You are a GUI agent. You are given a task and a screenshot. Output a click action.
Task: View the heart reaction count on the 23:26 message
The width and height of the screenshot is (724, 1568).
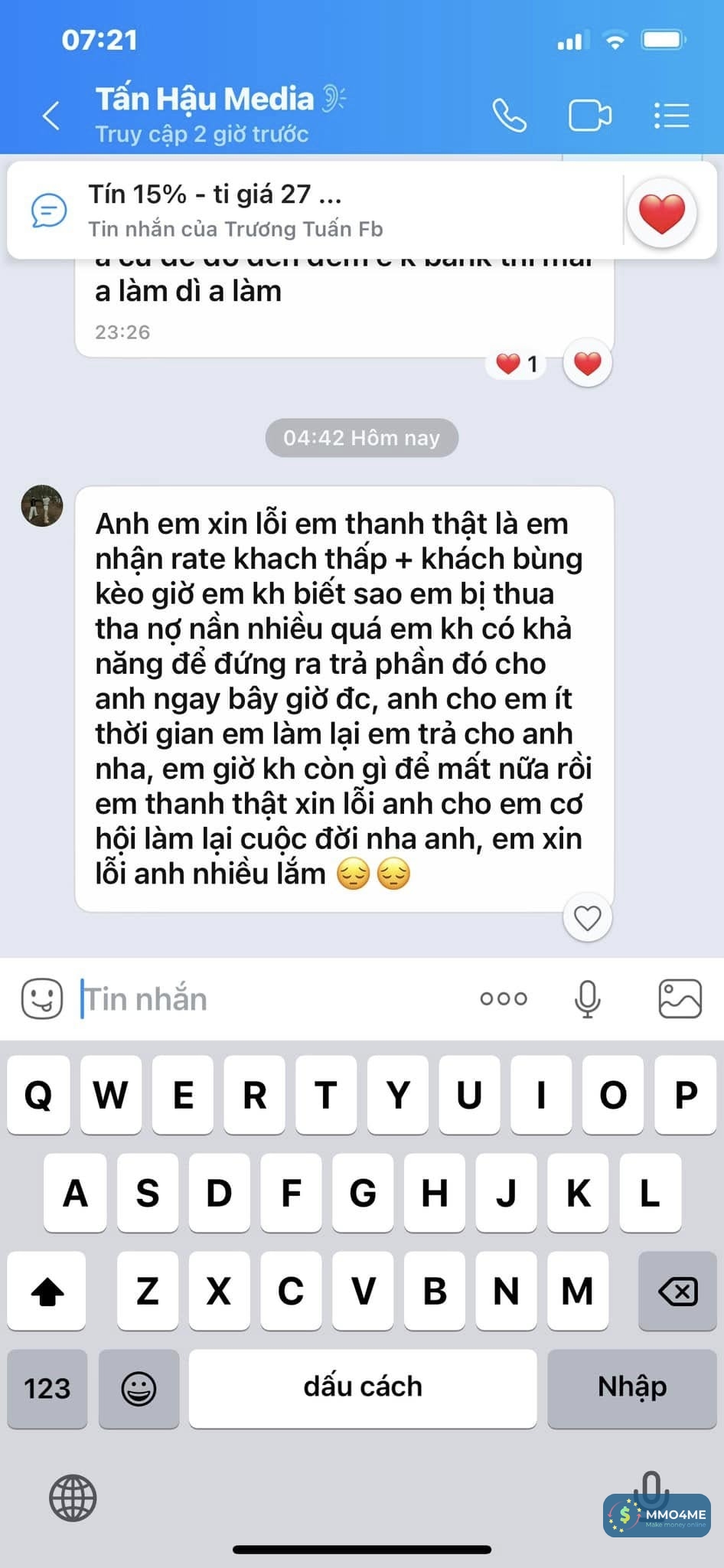tap(517, 363)
